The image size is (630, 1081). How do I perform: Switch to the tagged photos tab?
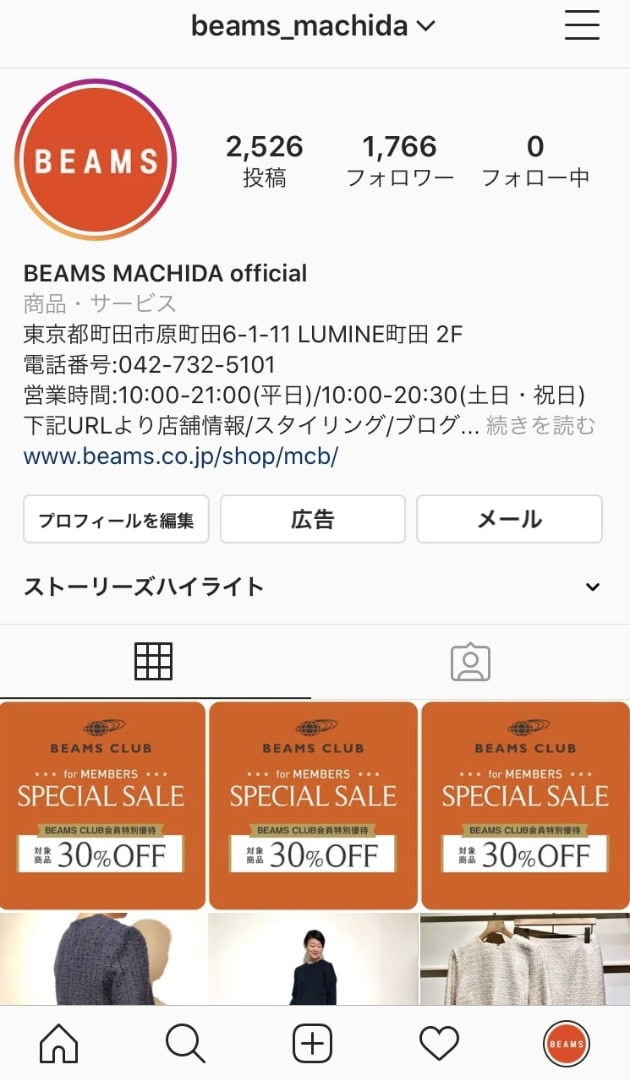[470, 661]
